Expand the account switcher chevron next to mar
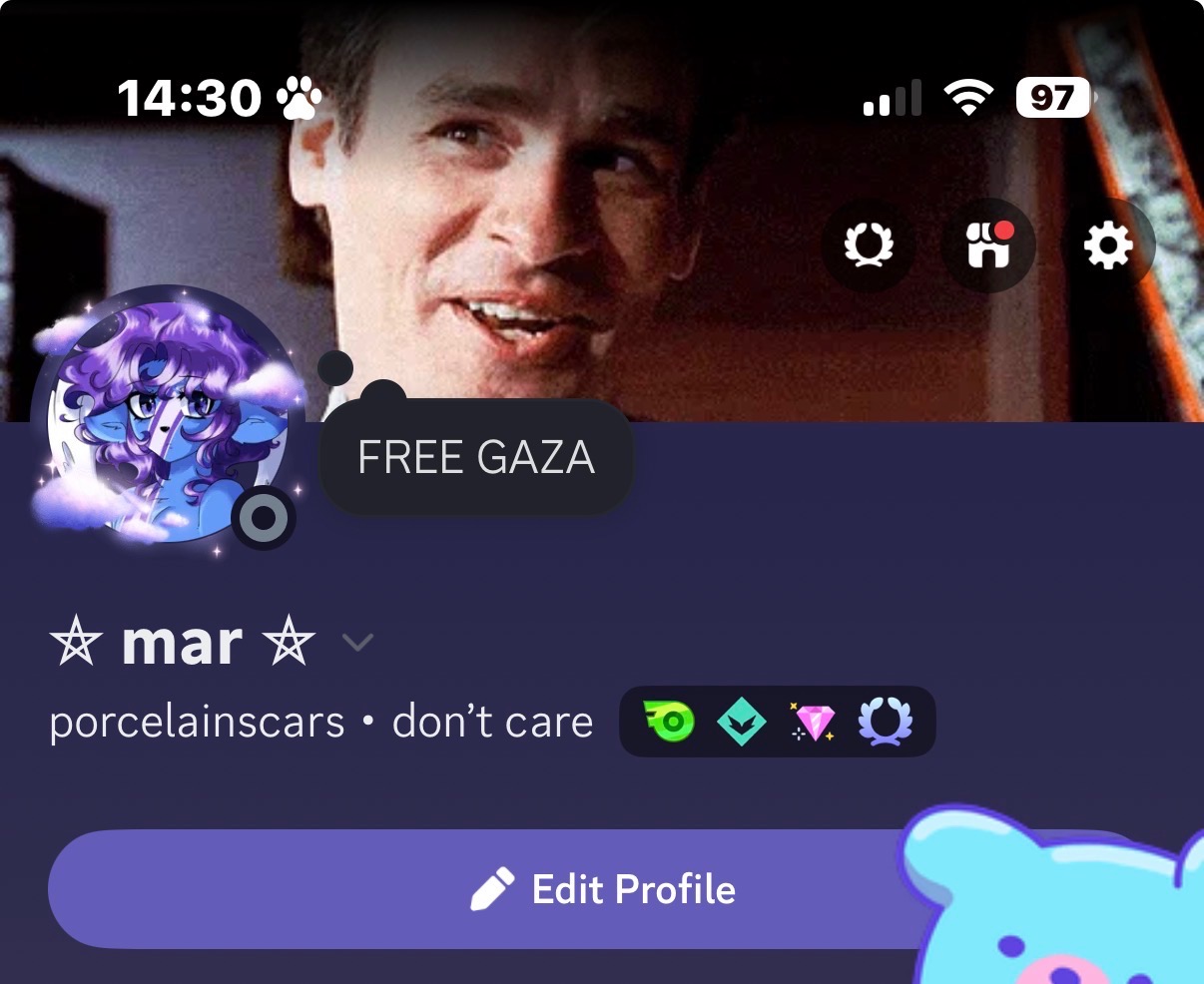This screenshot has height=984, width=1204. pyautogui.click(x=356, y=642)
